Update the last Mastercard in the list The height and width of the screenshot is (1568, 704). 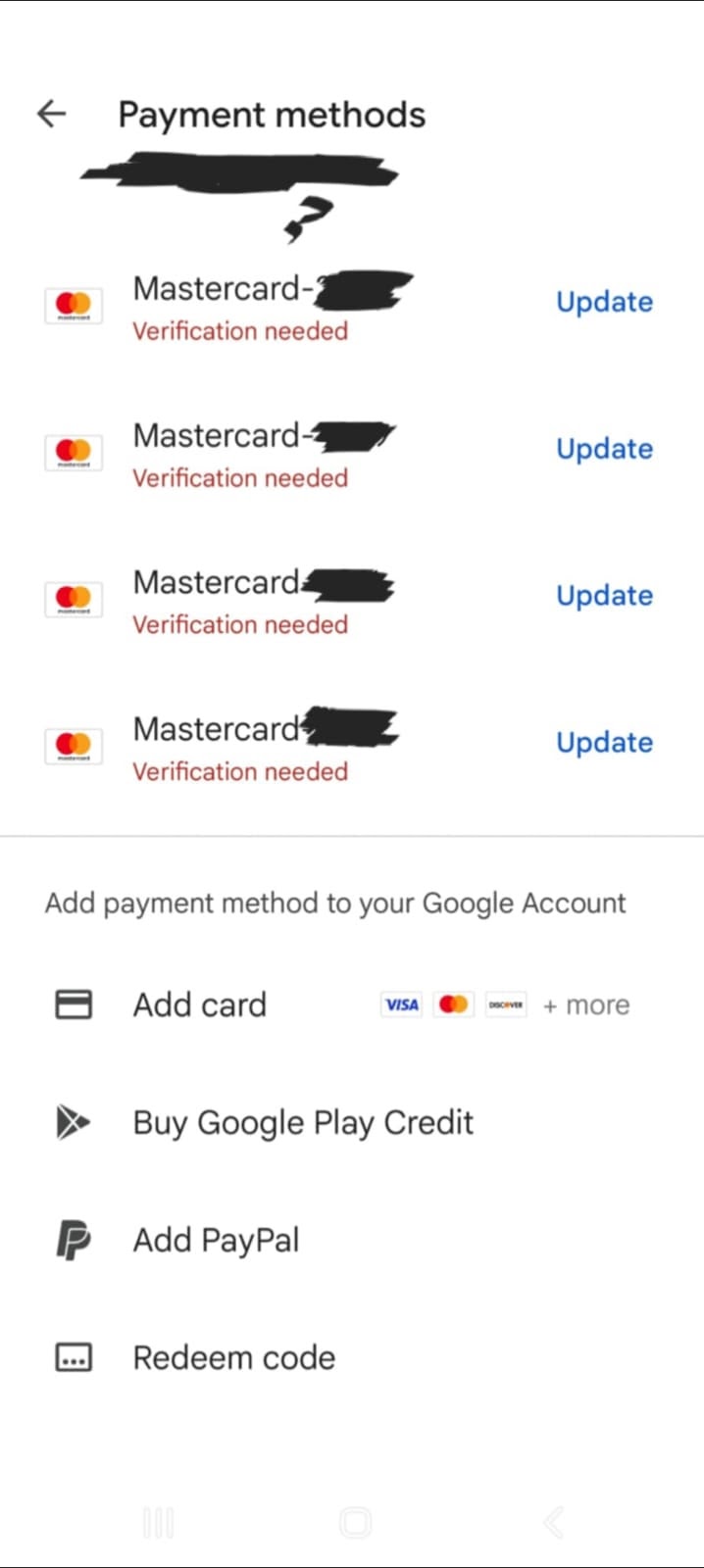(604, 743)
